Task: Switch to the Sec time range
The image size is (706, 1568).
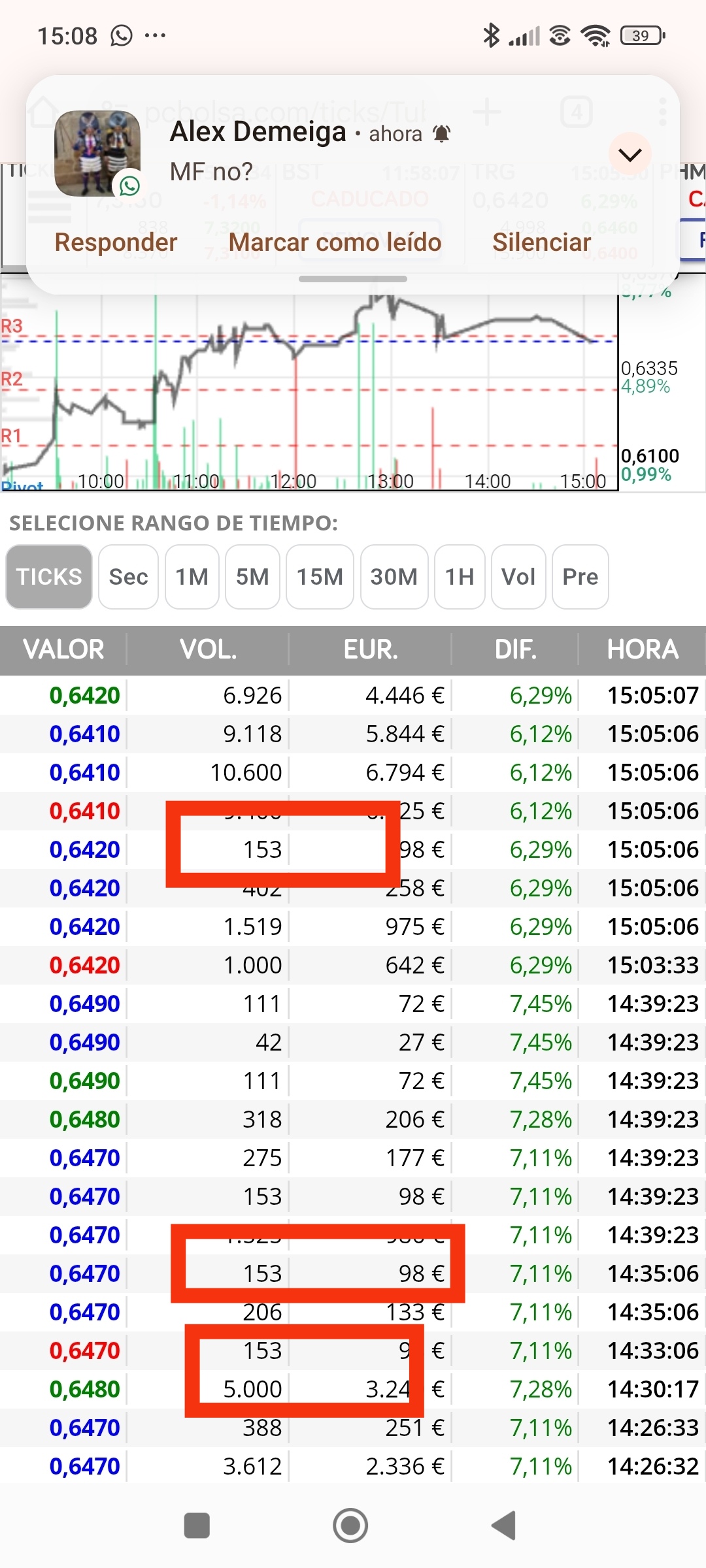Action: (128, 577)
